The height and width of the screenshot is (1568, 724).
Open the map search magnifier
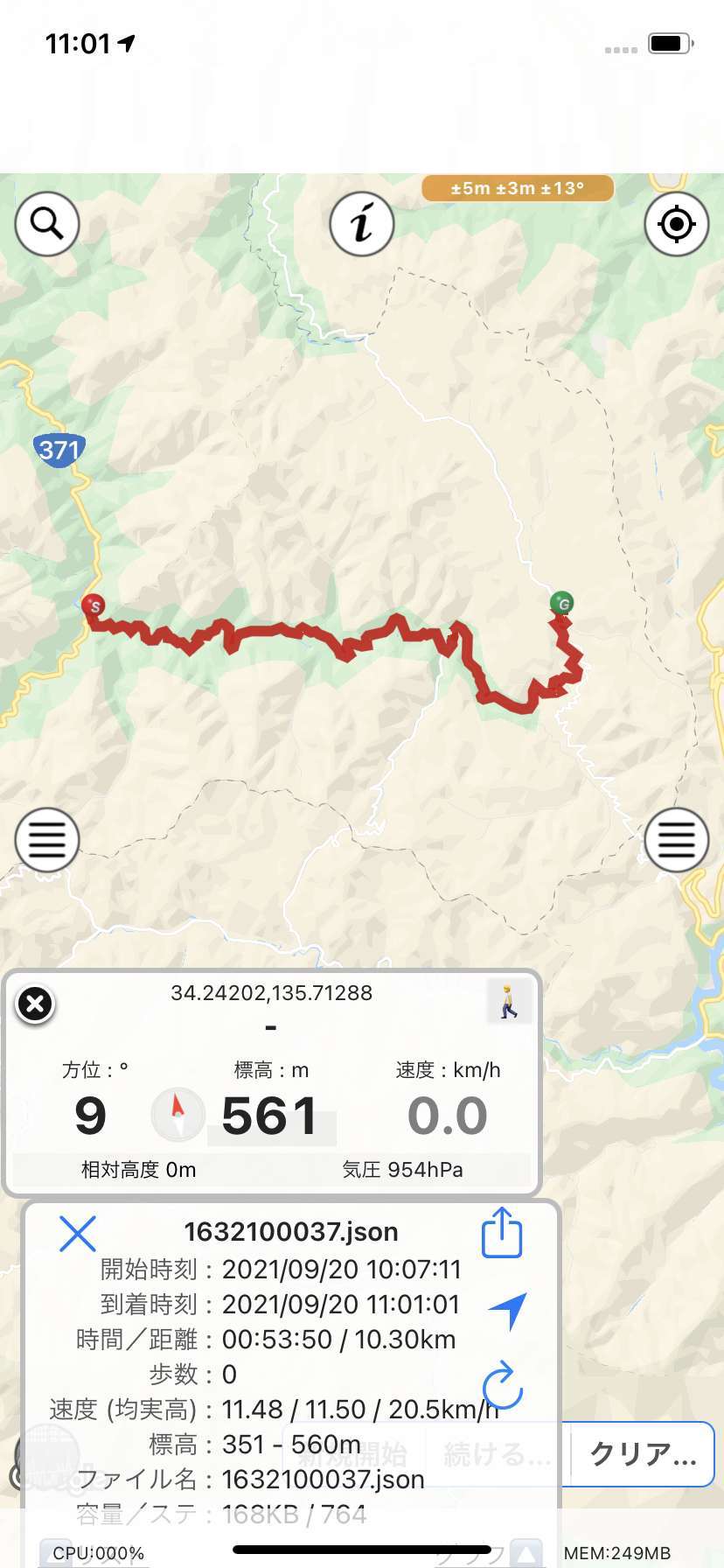[47, 224]
